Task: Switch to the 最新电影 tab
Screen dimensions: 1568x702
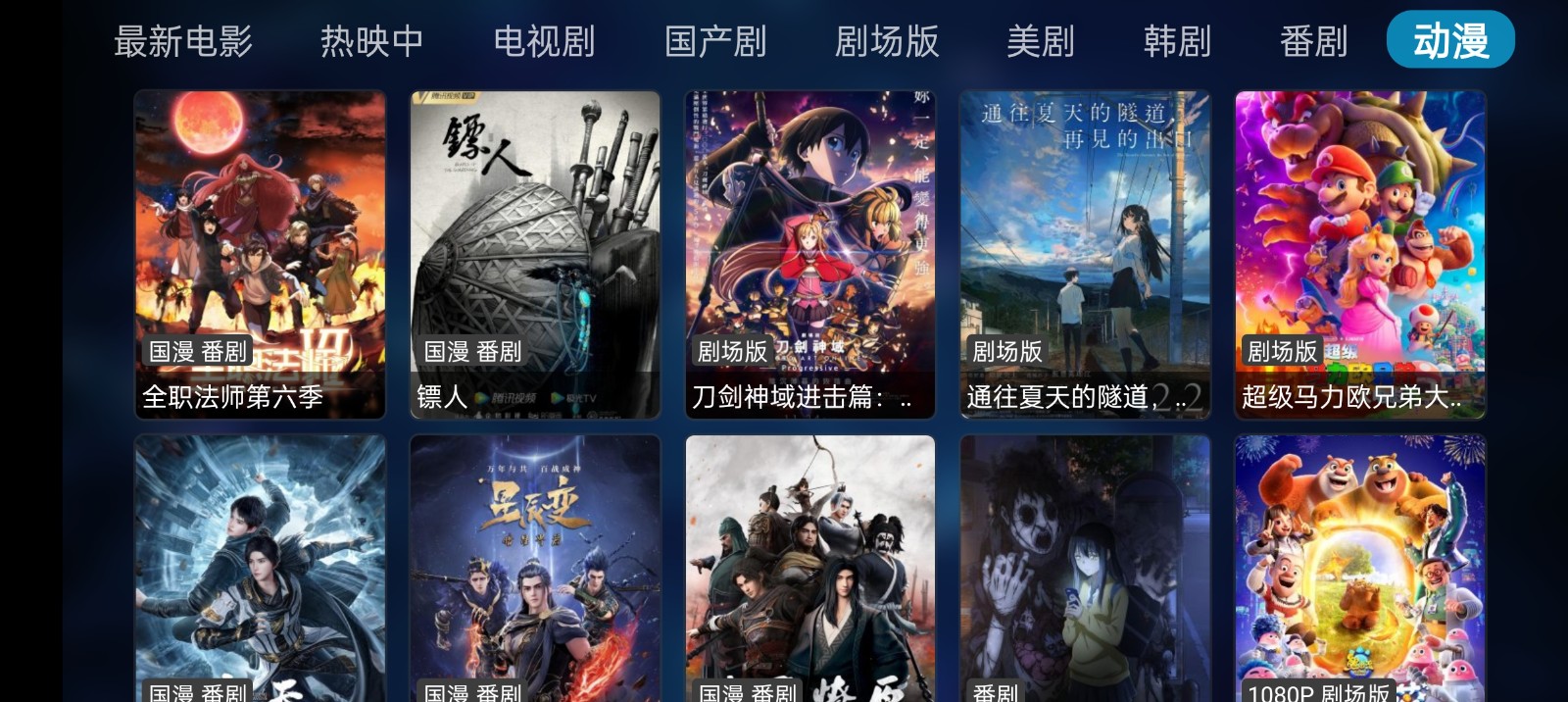Action: (x=183, y=41)
